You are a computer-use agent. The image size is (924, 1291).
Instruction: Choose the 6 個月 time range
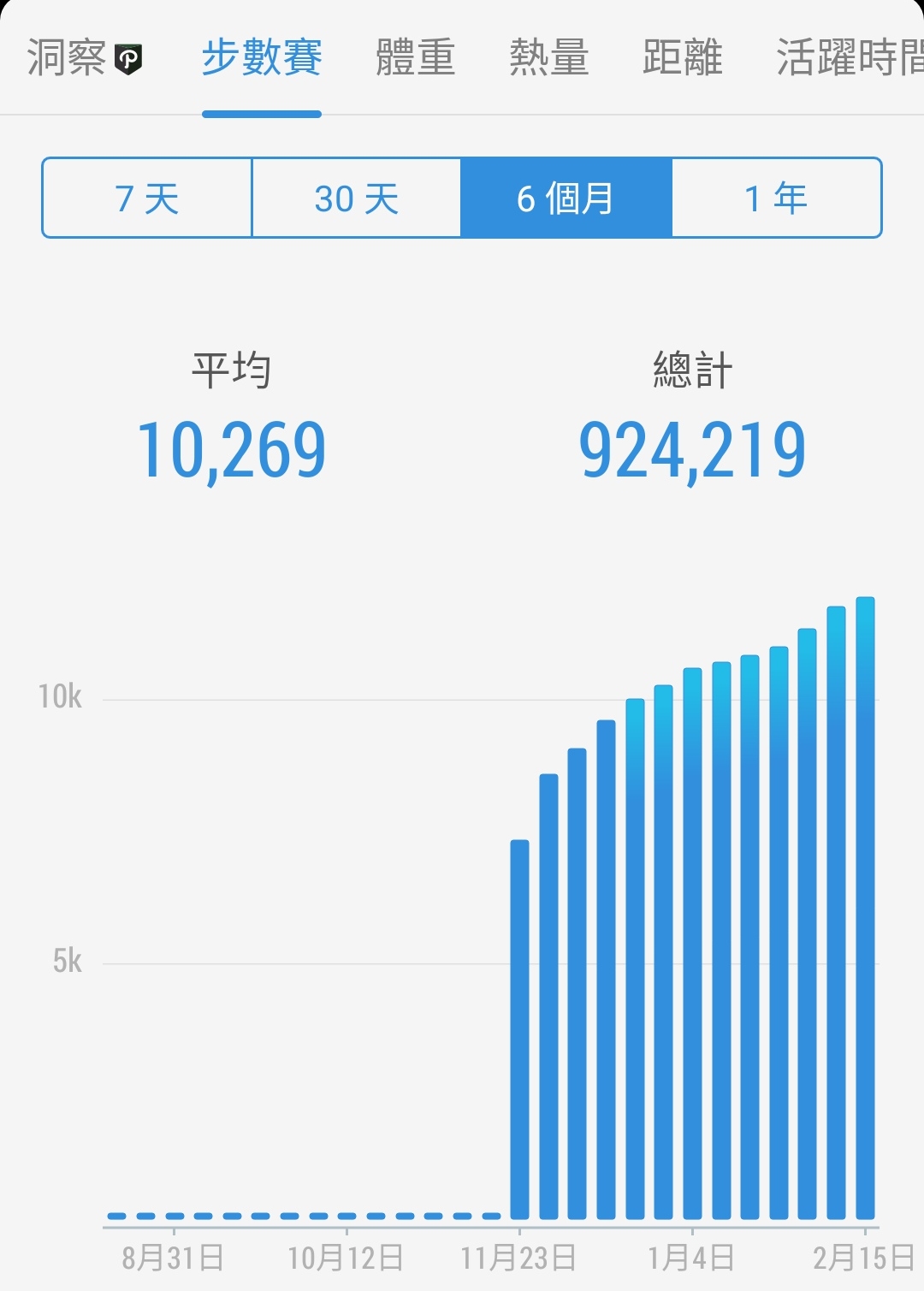566,198
